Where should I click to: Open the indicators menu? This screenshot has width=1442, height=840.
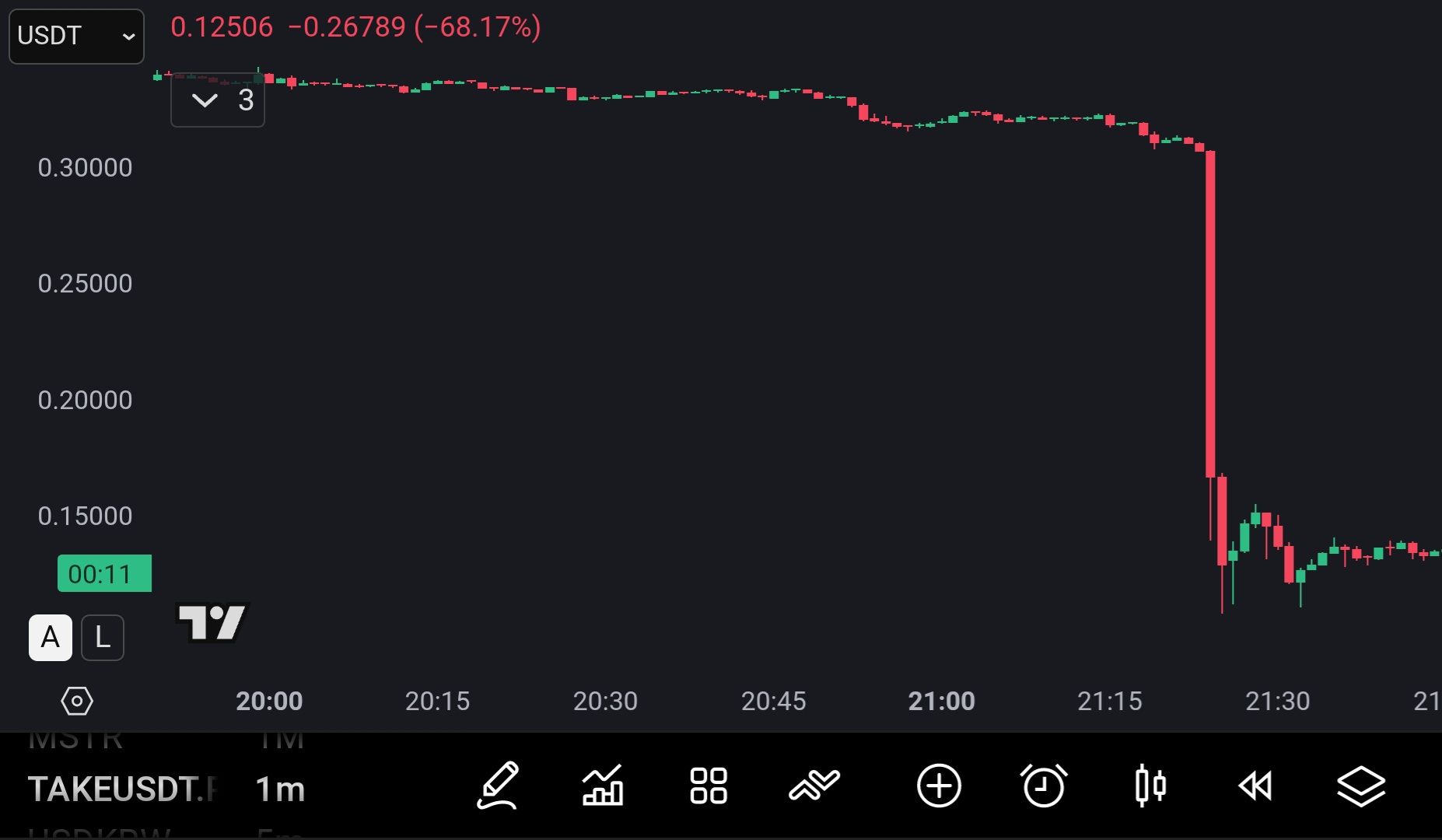tap(603, 786)
